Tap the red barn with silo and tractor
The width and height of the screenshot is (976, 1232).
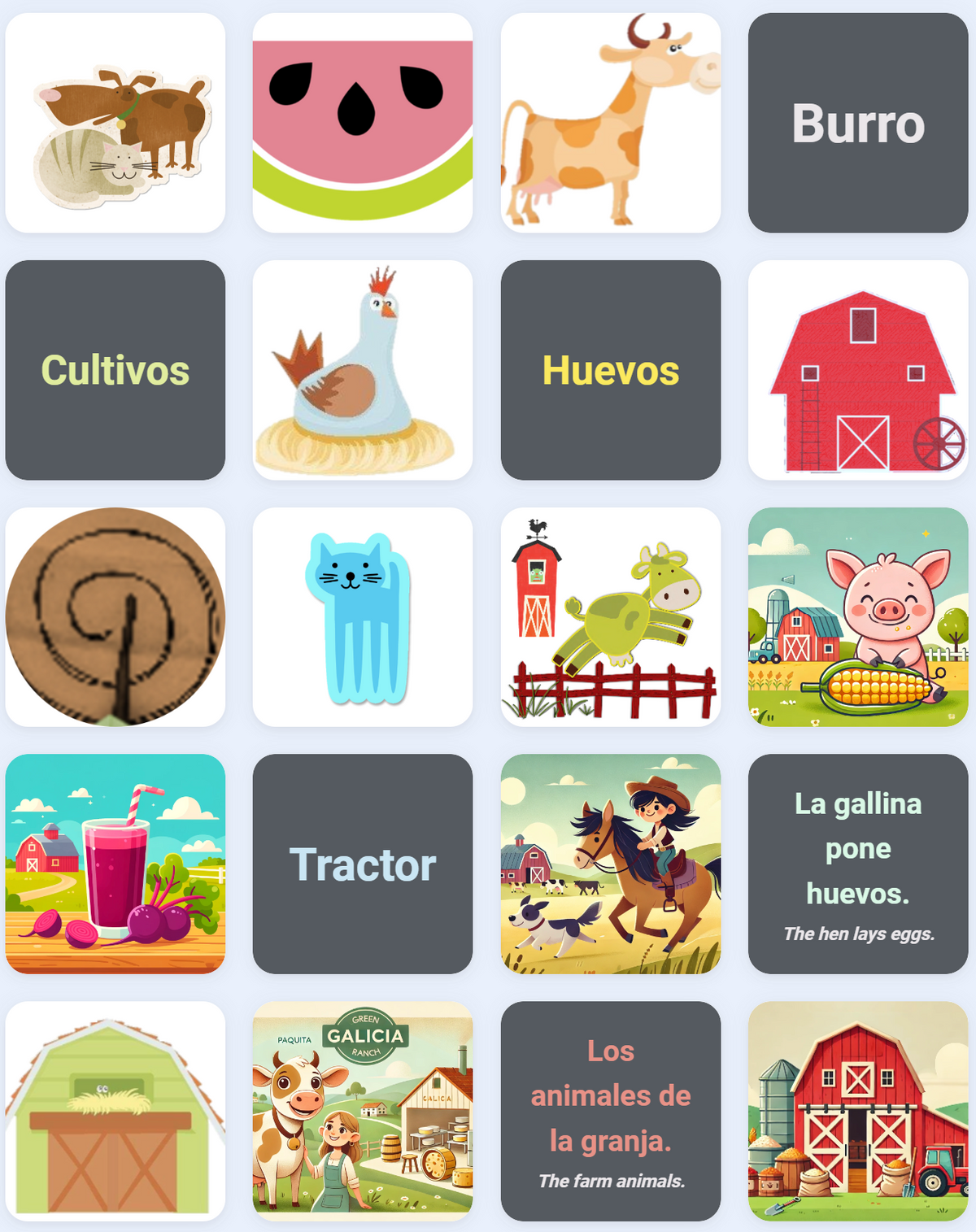click(x=858, y=1111)
